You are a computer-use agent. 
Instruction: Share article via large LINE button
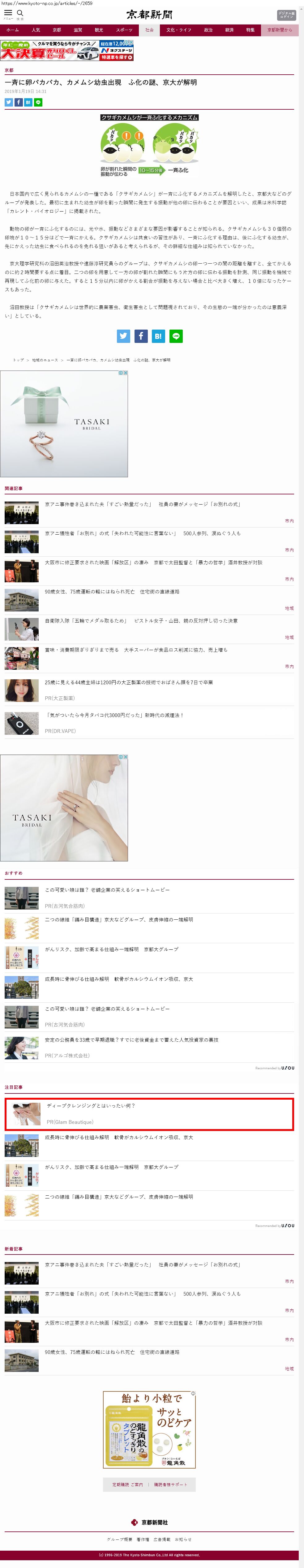pos(176,336)
